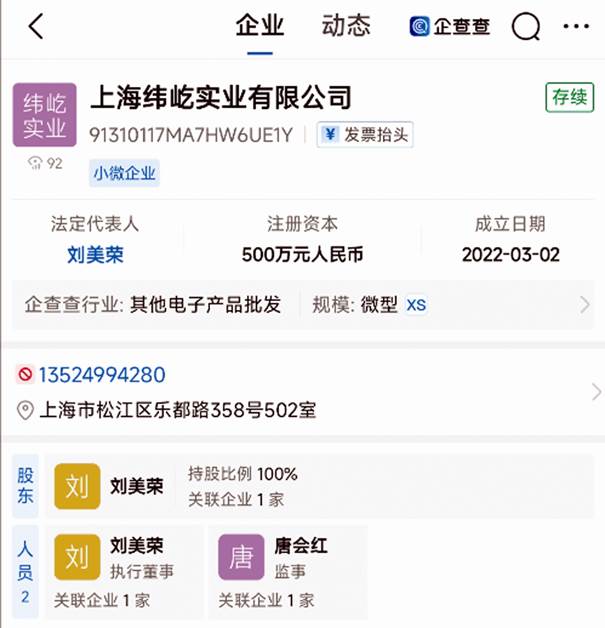Tap the 小微企业 tag
Viewport: 605px width, 628px height.
point(125,173)
